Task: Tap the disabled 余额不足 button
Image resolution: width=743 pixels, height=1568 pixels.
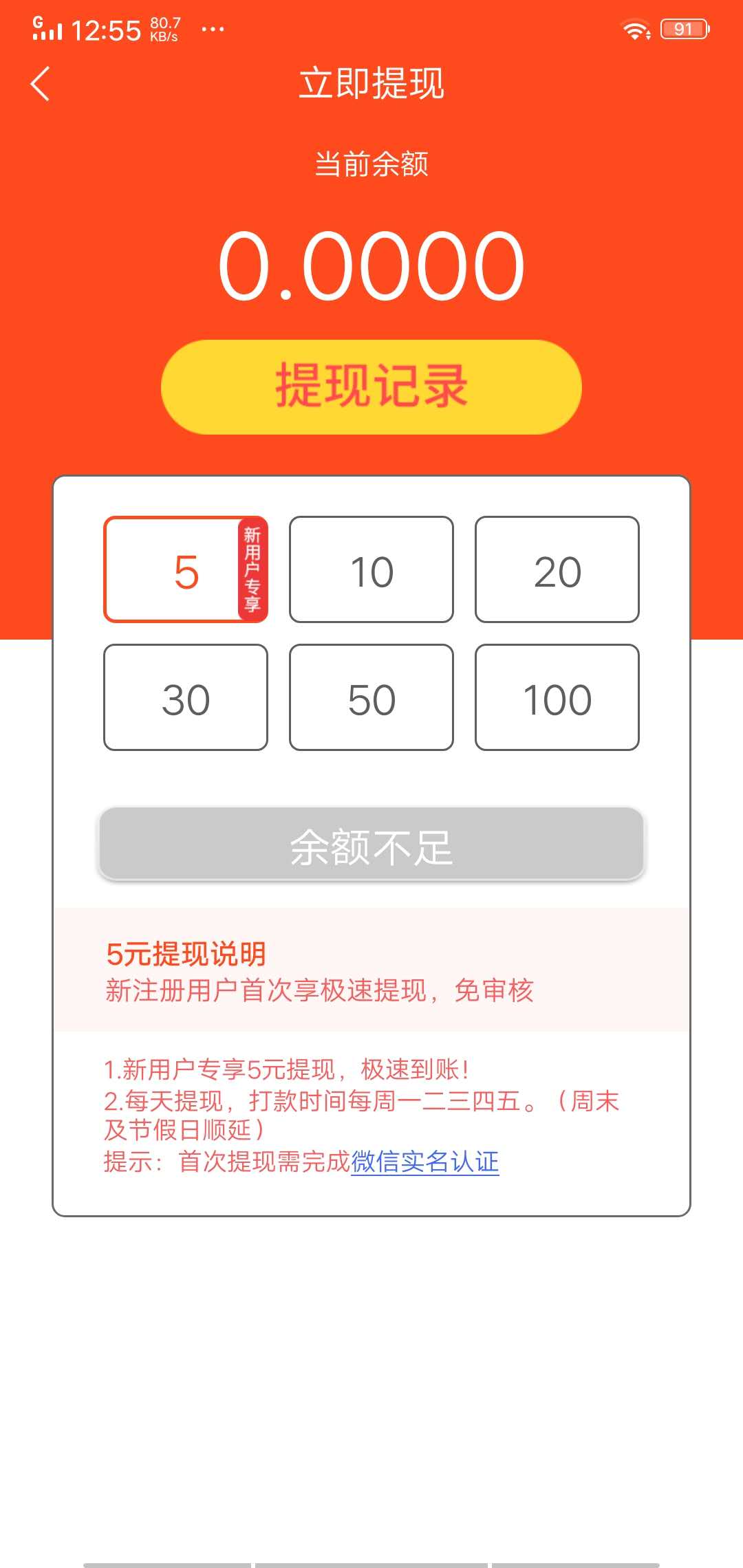Action: pyautogui.click(x=371, y=845)
